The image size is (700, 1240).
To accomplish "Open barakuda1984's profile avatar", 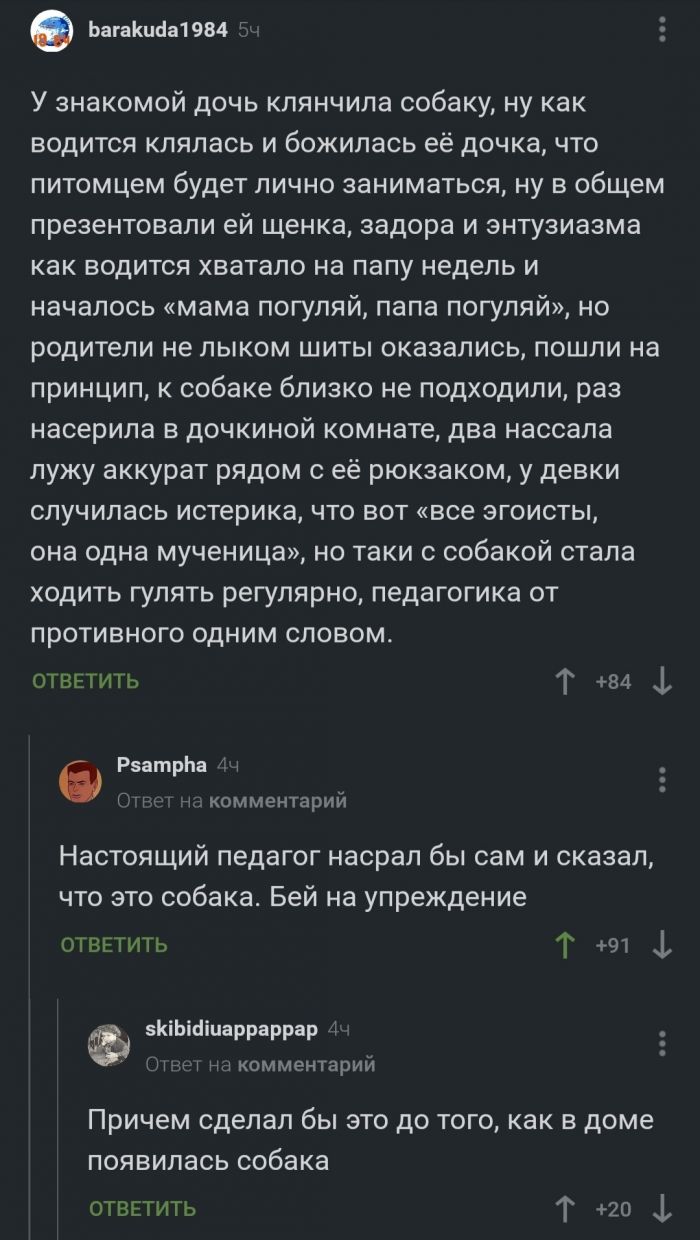I will coord(51,31).
